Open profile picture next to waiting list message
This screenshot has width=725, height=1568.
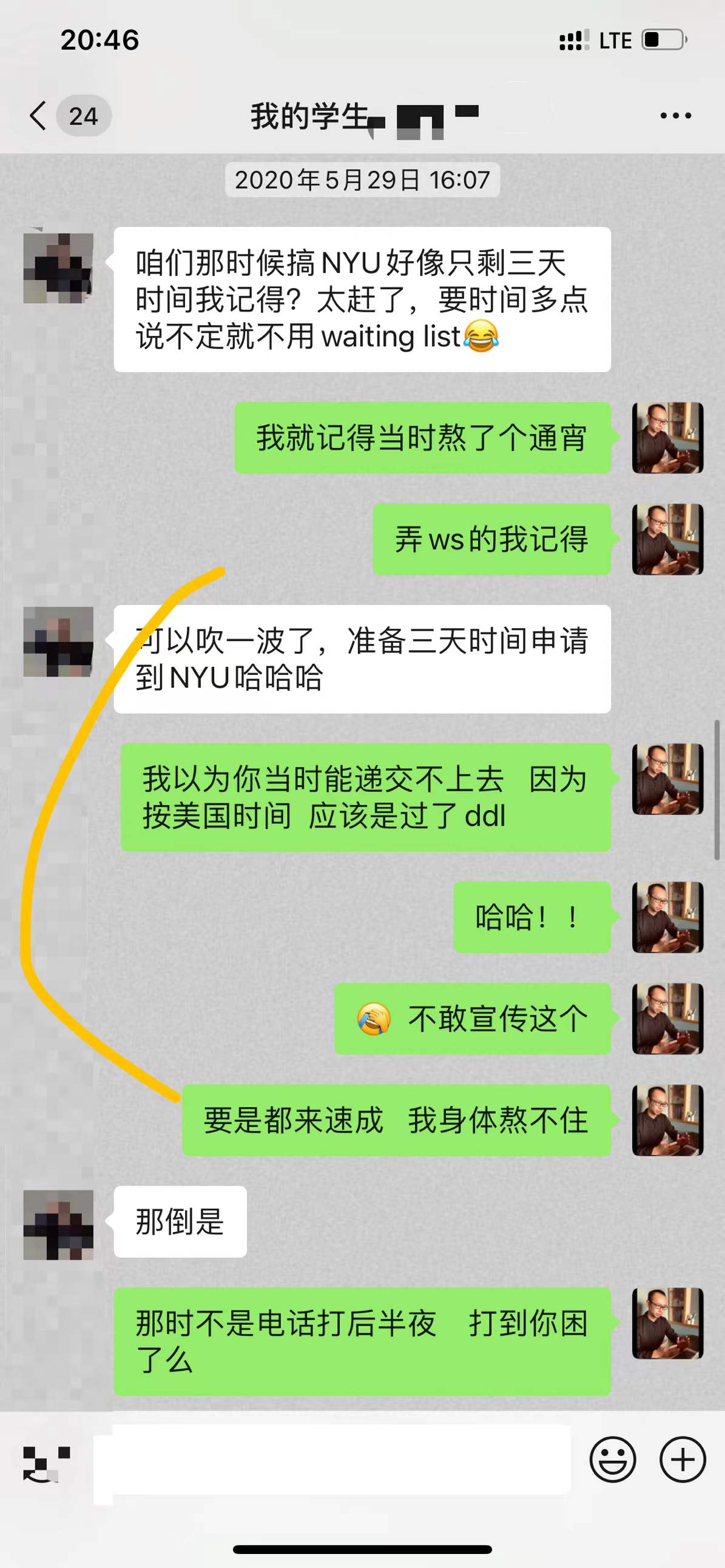[x=58, y=268]
